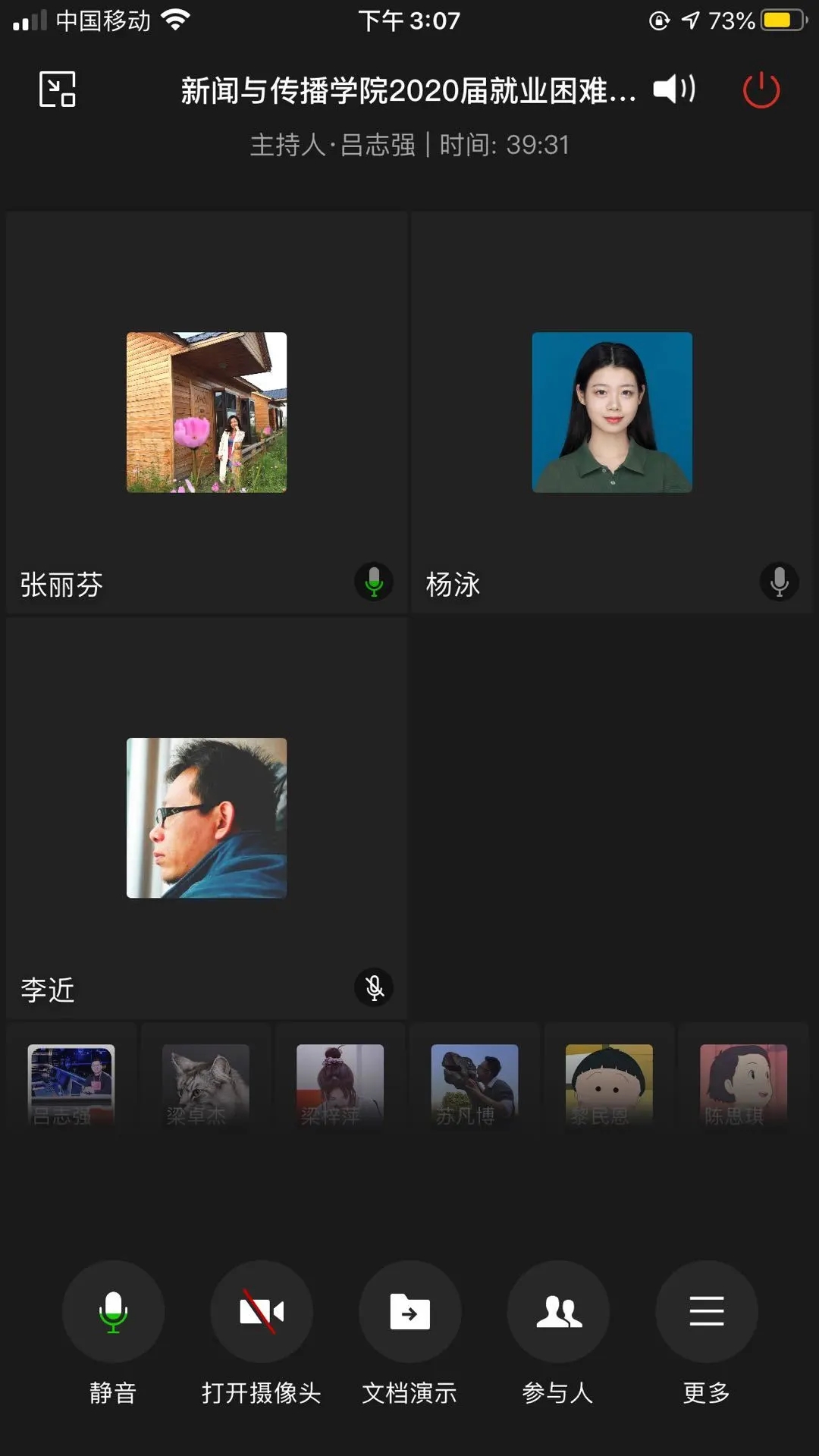View the participants list (参与人)
The height and width of the screenshot is (1456, 819).
pos(558,1311)
